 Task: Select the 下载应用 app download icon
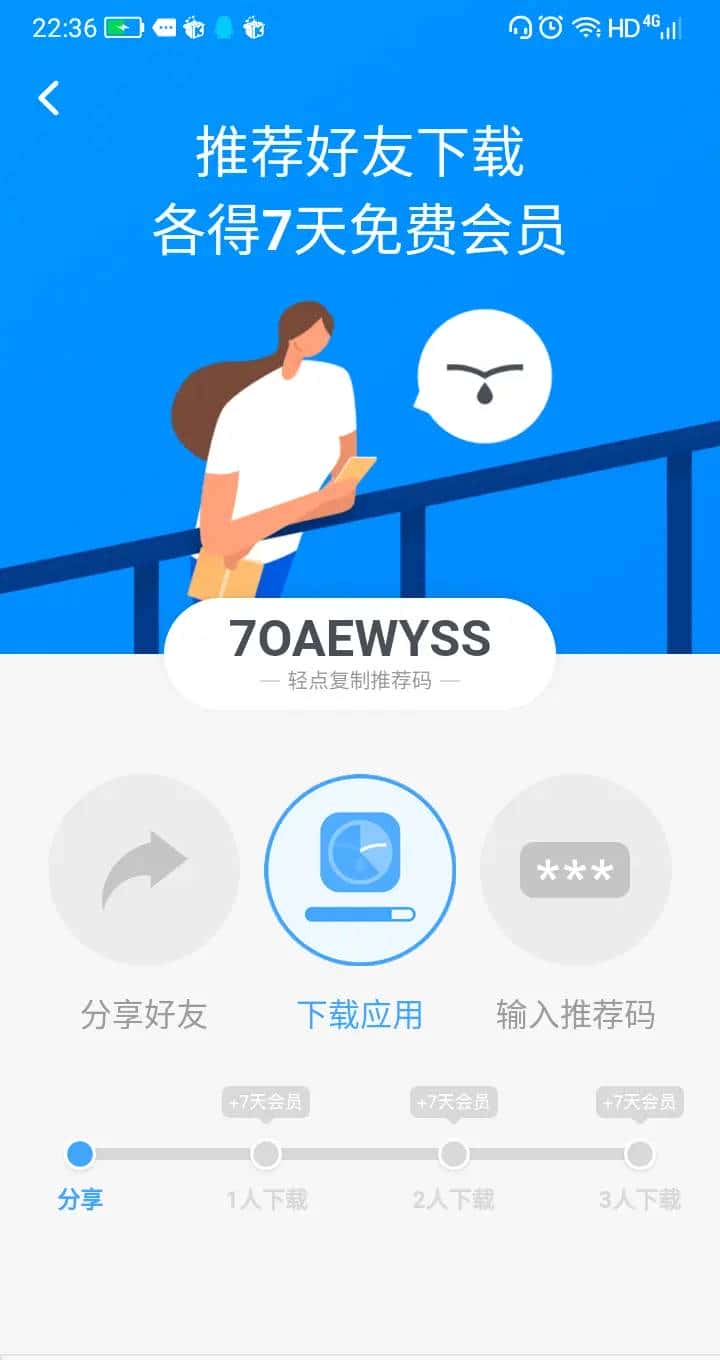(x=360, y=869)
